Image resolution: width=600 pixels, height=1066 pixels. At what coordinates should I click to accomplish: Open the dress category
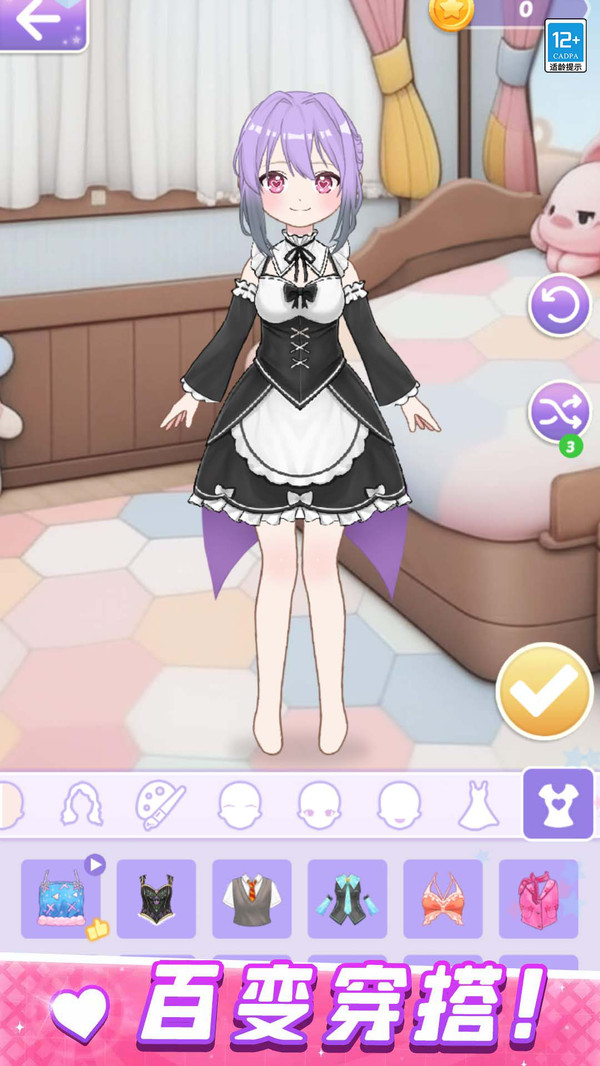point(478,805)
